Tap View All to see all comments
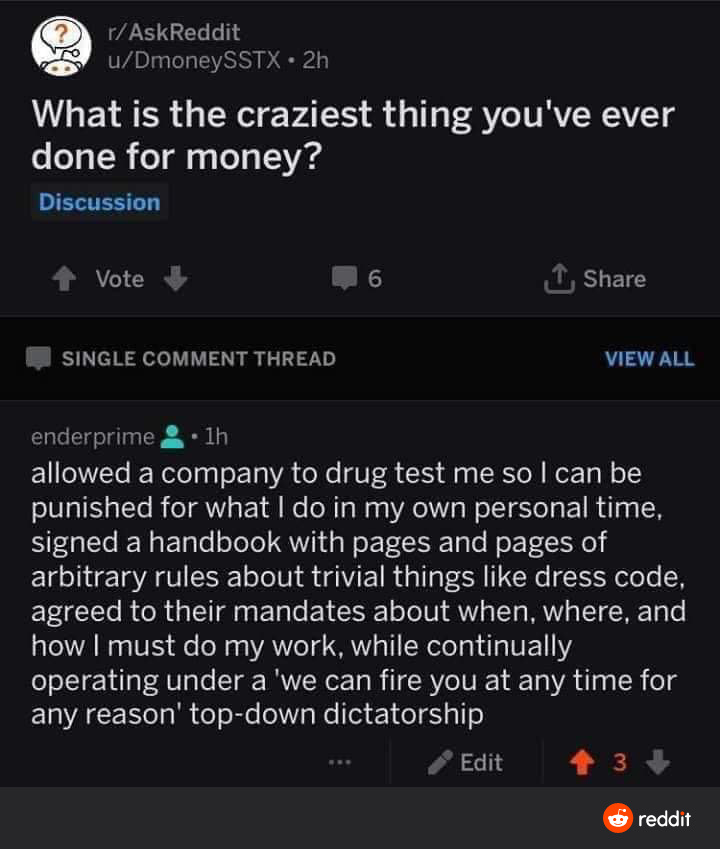 [649, 358]
